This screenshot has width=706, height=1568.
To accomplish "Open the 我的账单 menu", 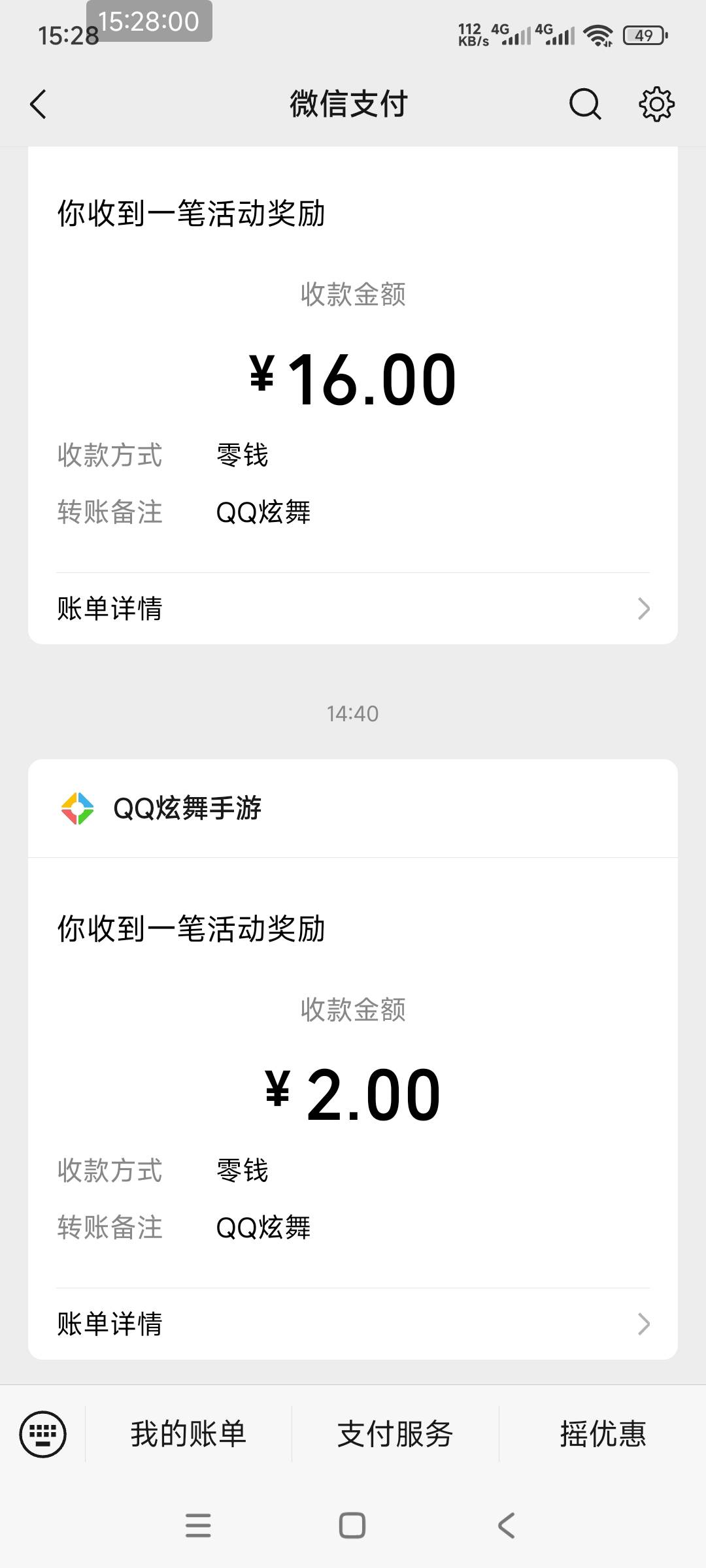I will (x=188, y=1434).
